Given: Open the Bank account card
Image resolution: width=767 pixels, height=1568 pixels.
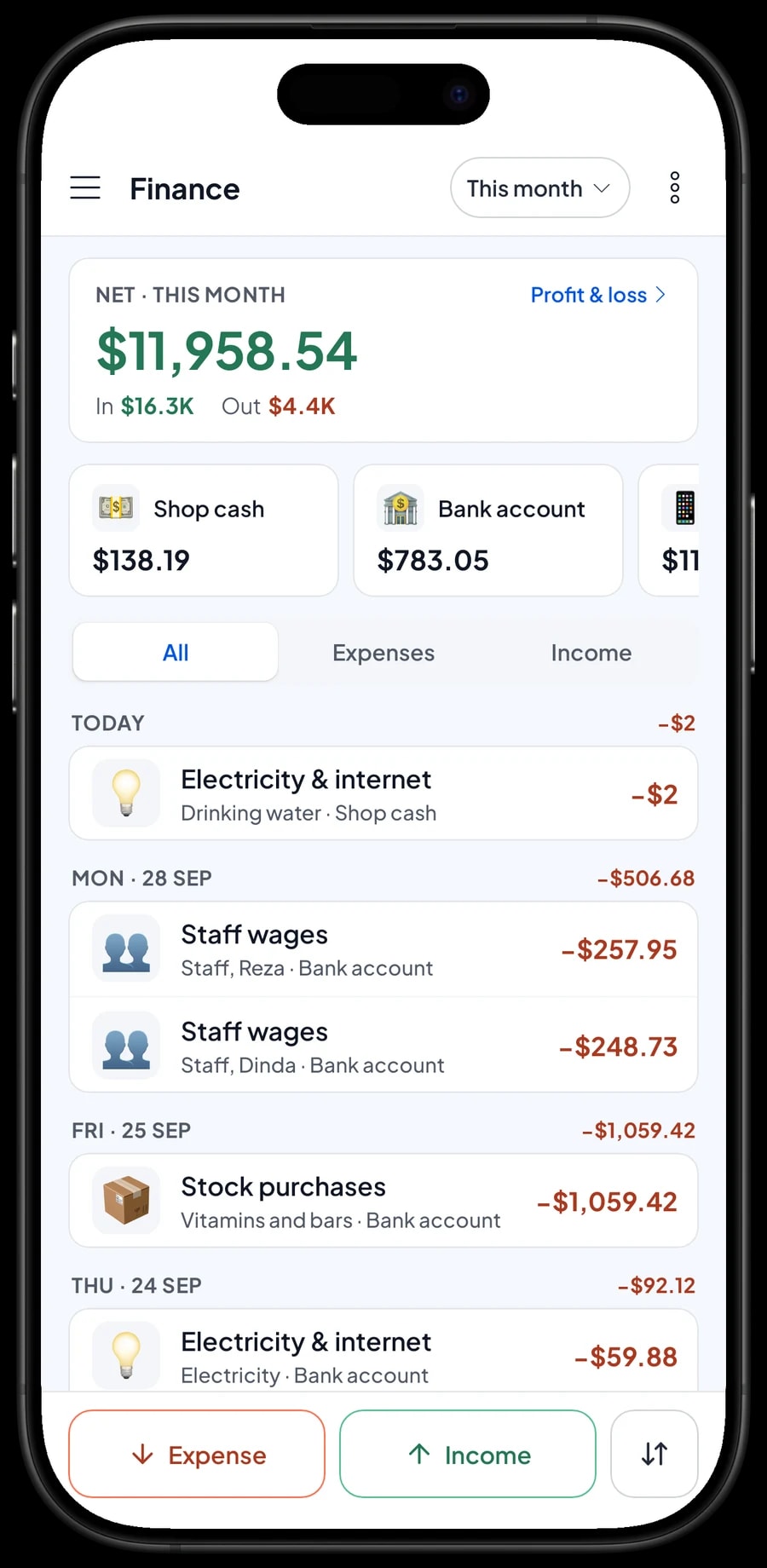Looking at the screenshot, I should (x=488, y=530).
